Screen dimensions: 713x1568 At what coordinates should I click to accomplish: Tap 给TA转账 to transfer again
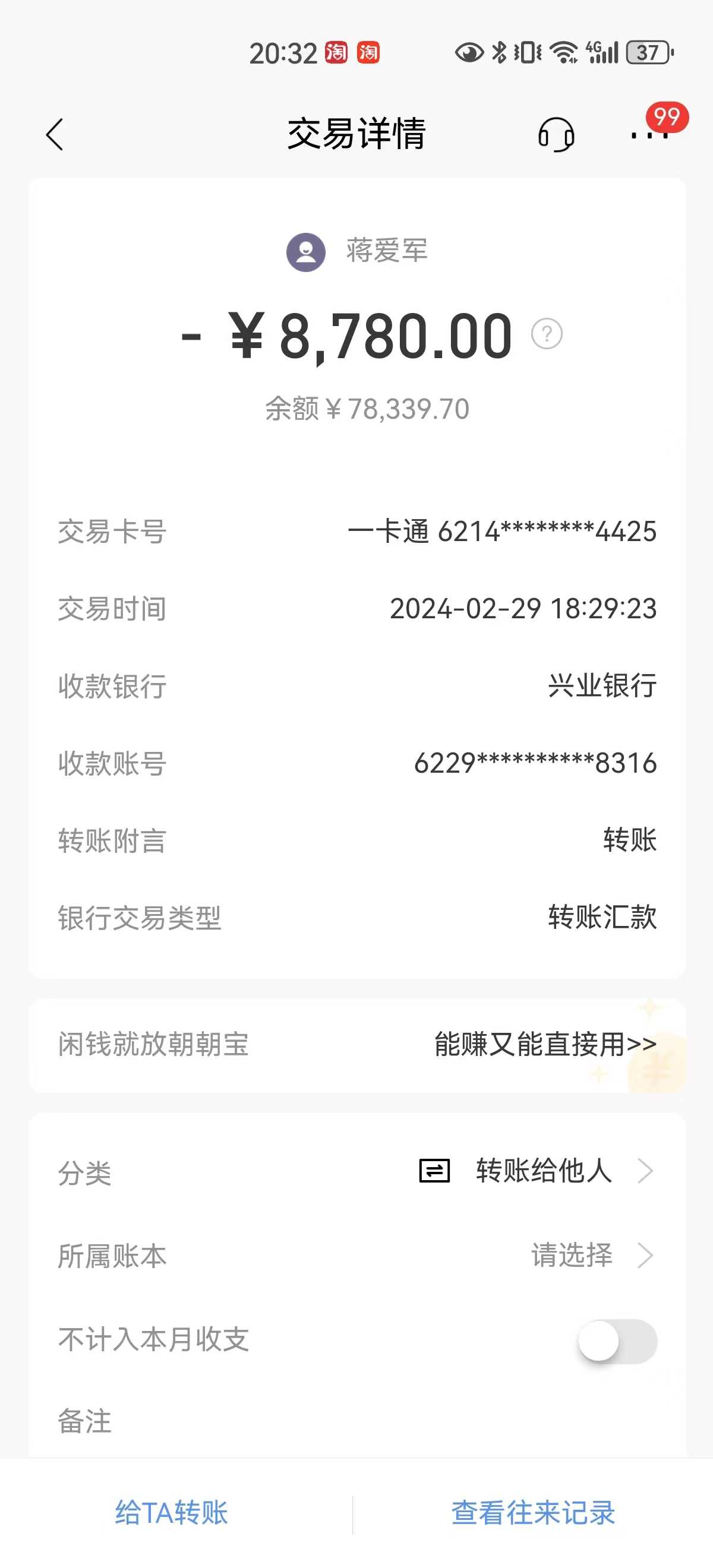coord(172,1513)
